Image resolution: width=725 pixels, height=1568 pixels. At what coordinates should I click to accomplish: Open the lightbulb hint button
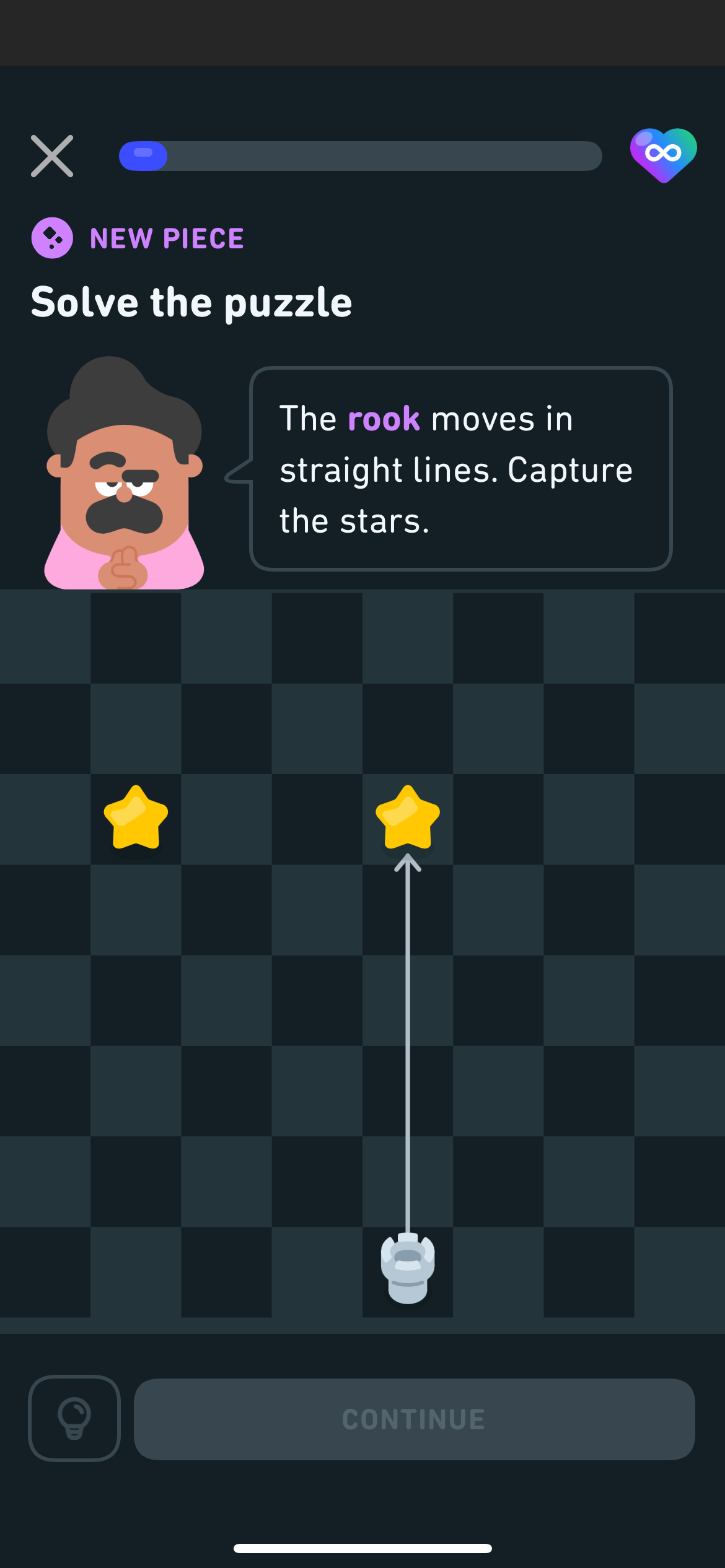74,1419
